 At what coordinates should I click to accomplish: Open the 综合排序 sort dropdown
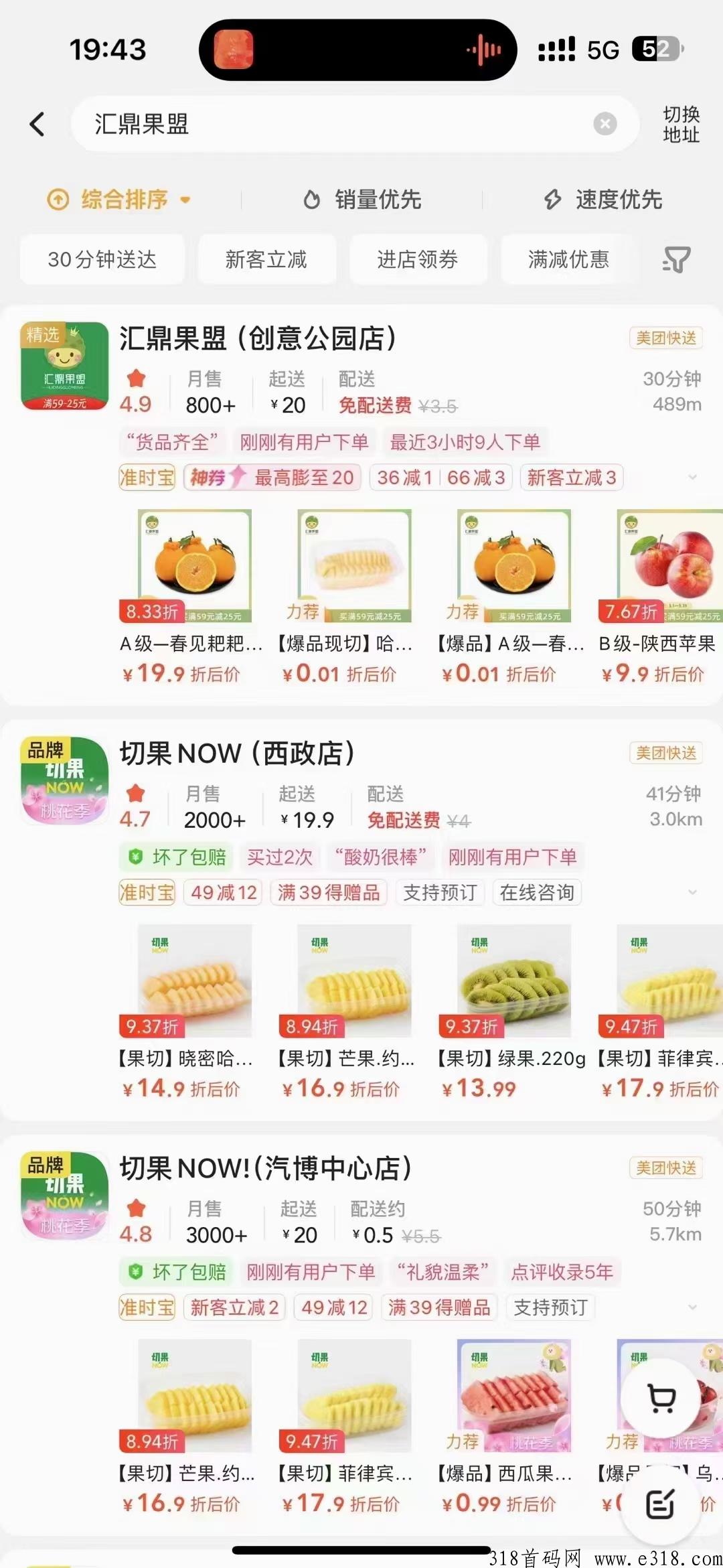coord(119,199)
